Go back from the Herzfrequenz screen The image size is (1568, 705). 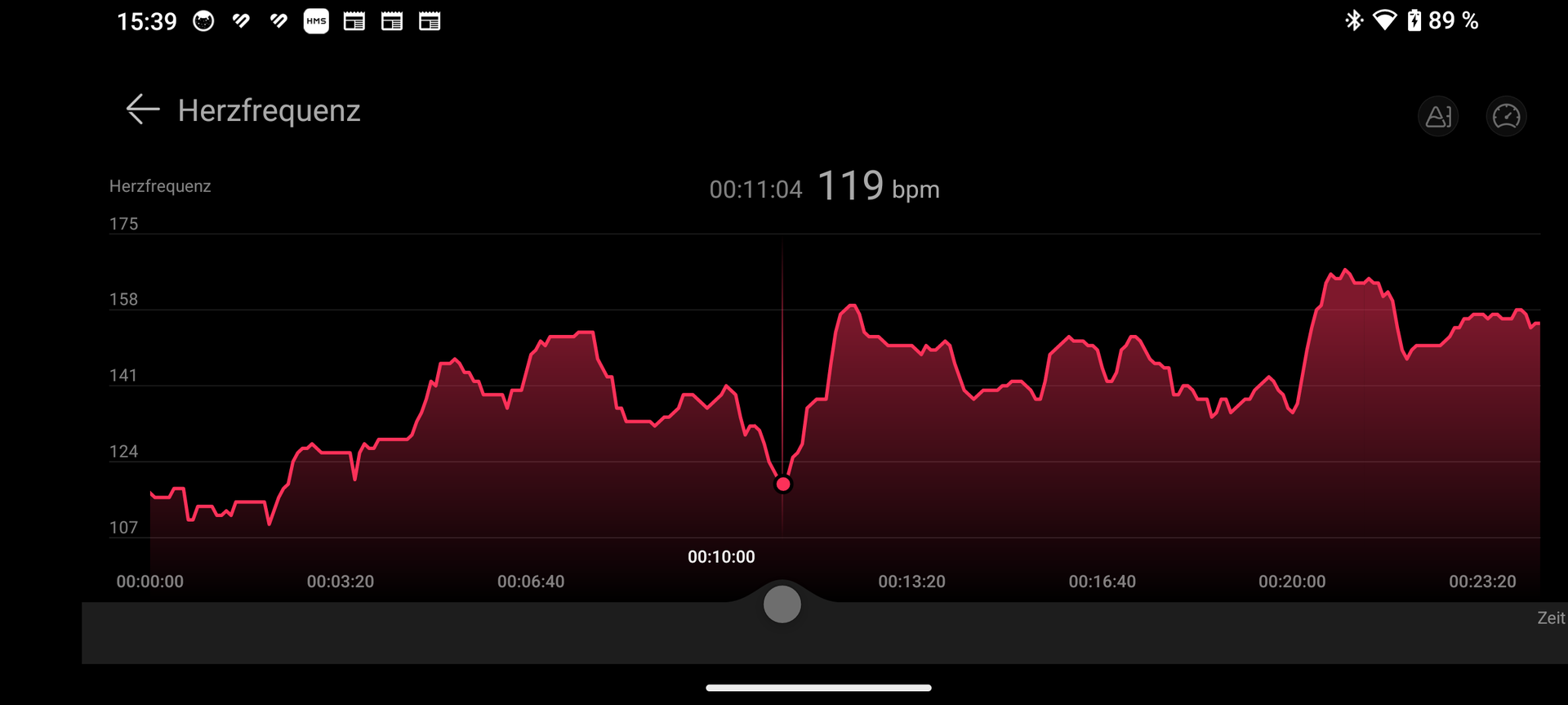tap(142, 109)
